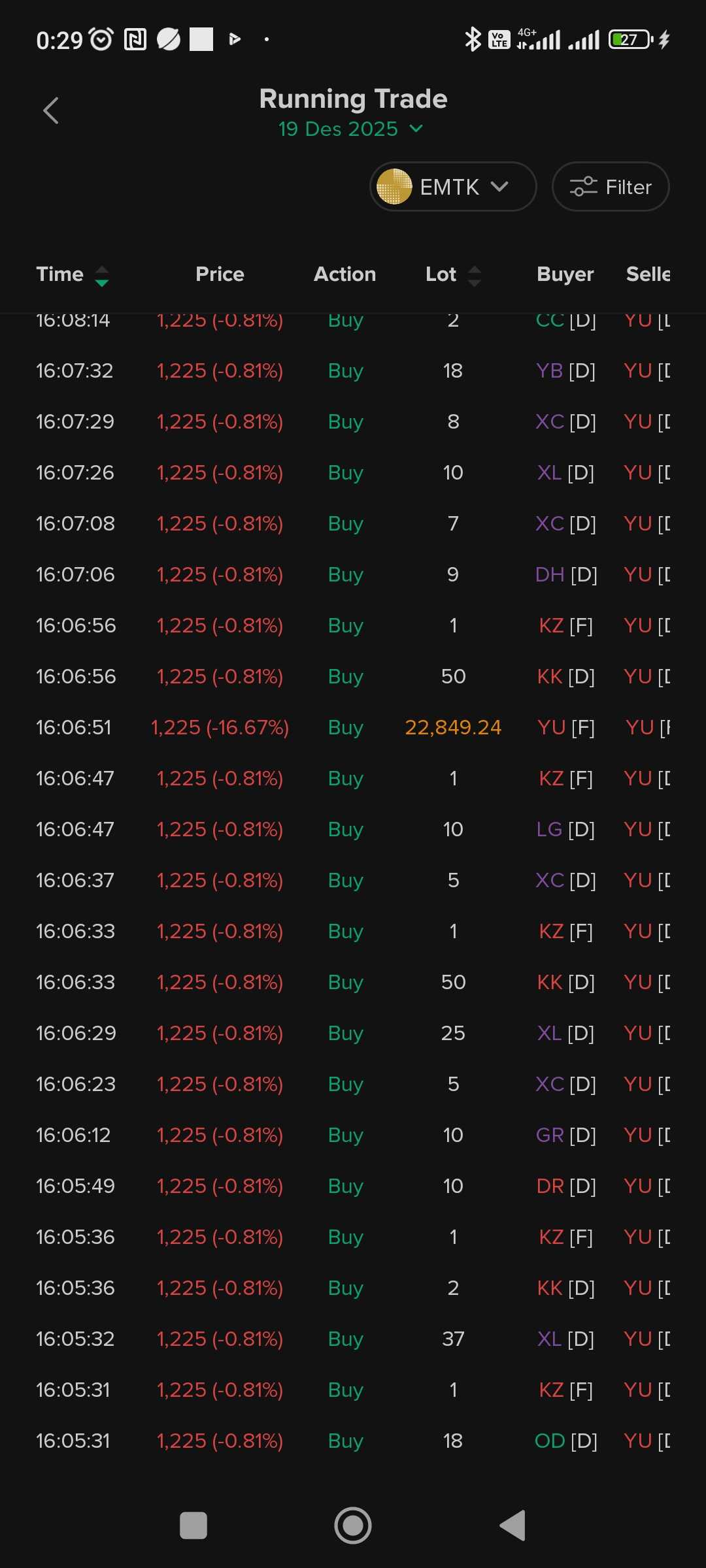Sort trades by Time column
The height and width of the screenshot is (1568, 706).
pos(72,274)
